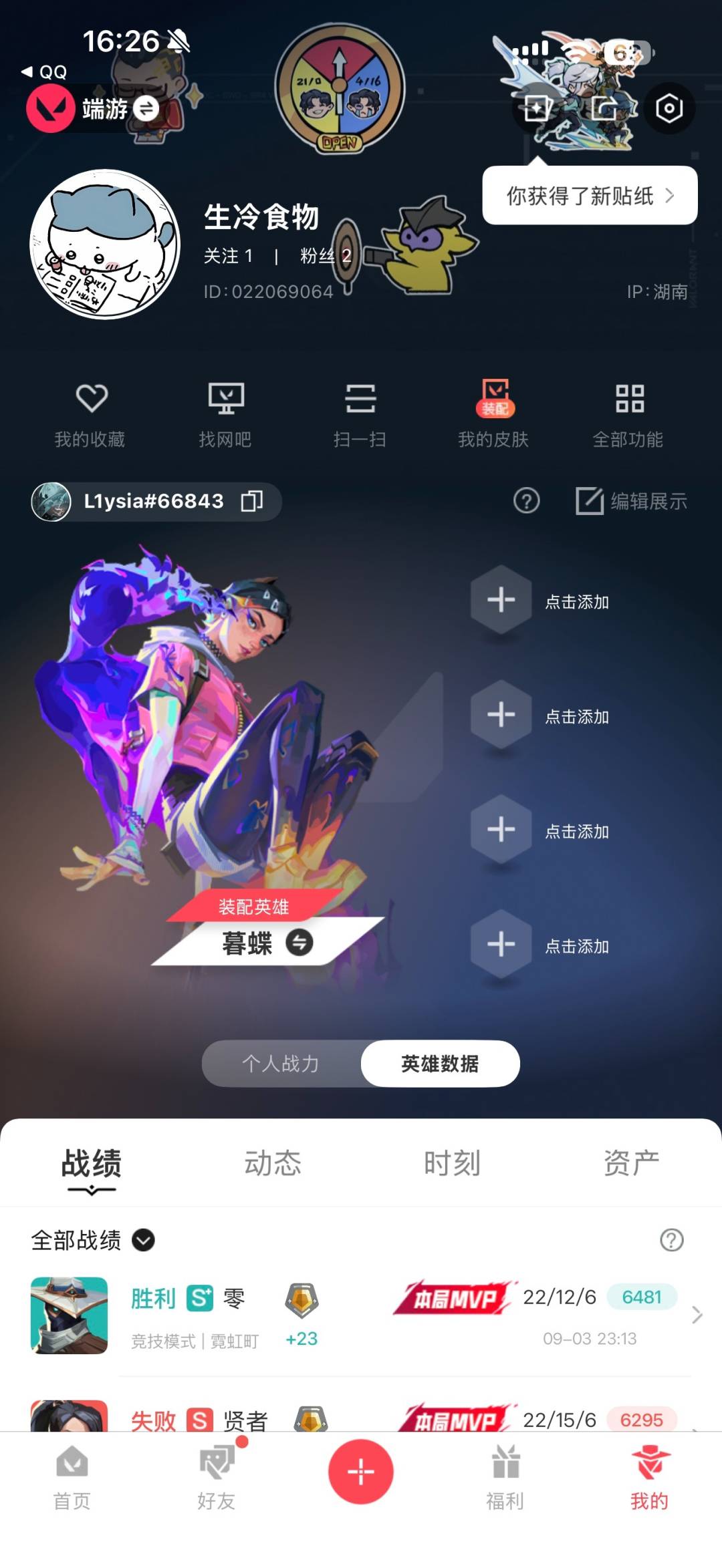Copy the game ID L1ysia#66843
The image size is (722, 1568).
point(252,501)
